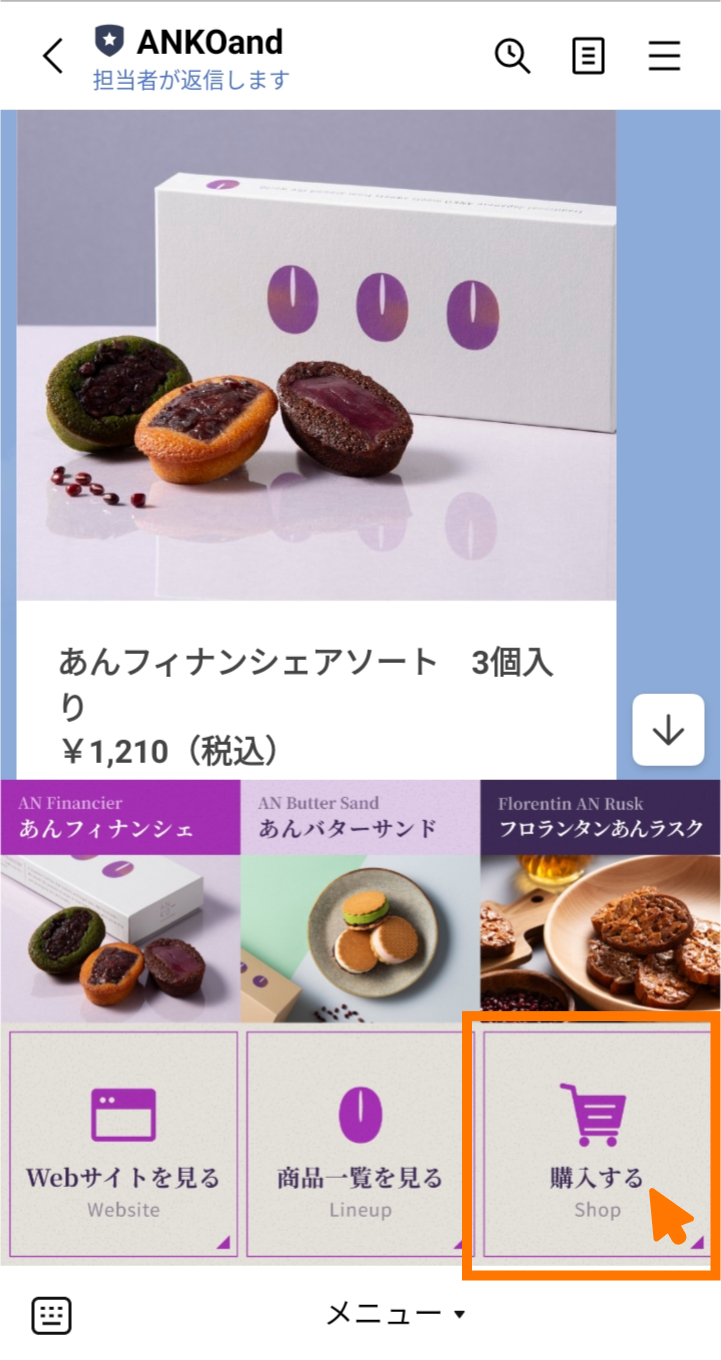Open the あんフィナンシェアソート product card

coord(316,440)
